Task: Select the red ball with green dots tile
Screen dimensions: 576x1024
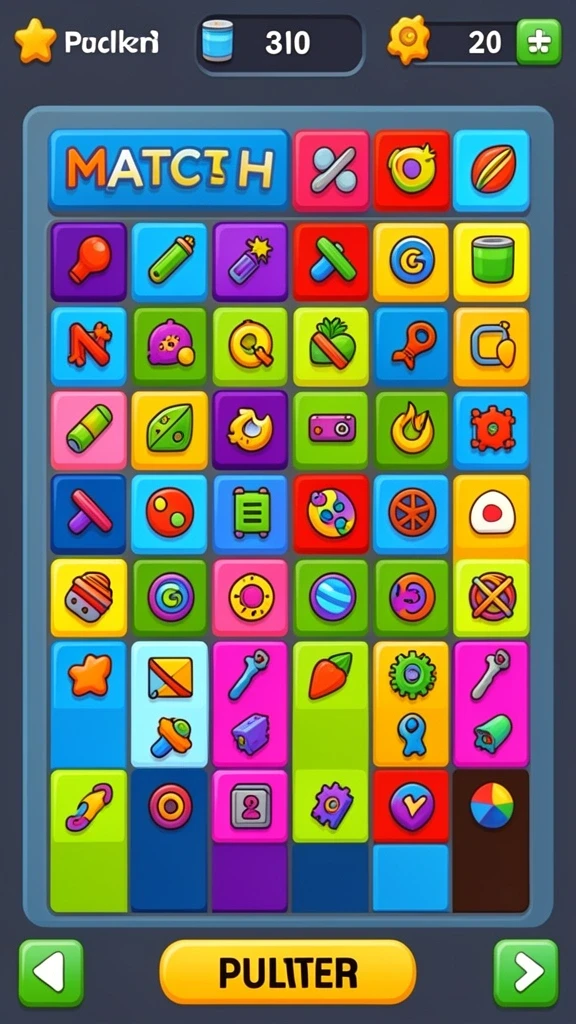Action: (x=170, y=514)
